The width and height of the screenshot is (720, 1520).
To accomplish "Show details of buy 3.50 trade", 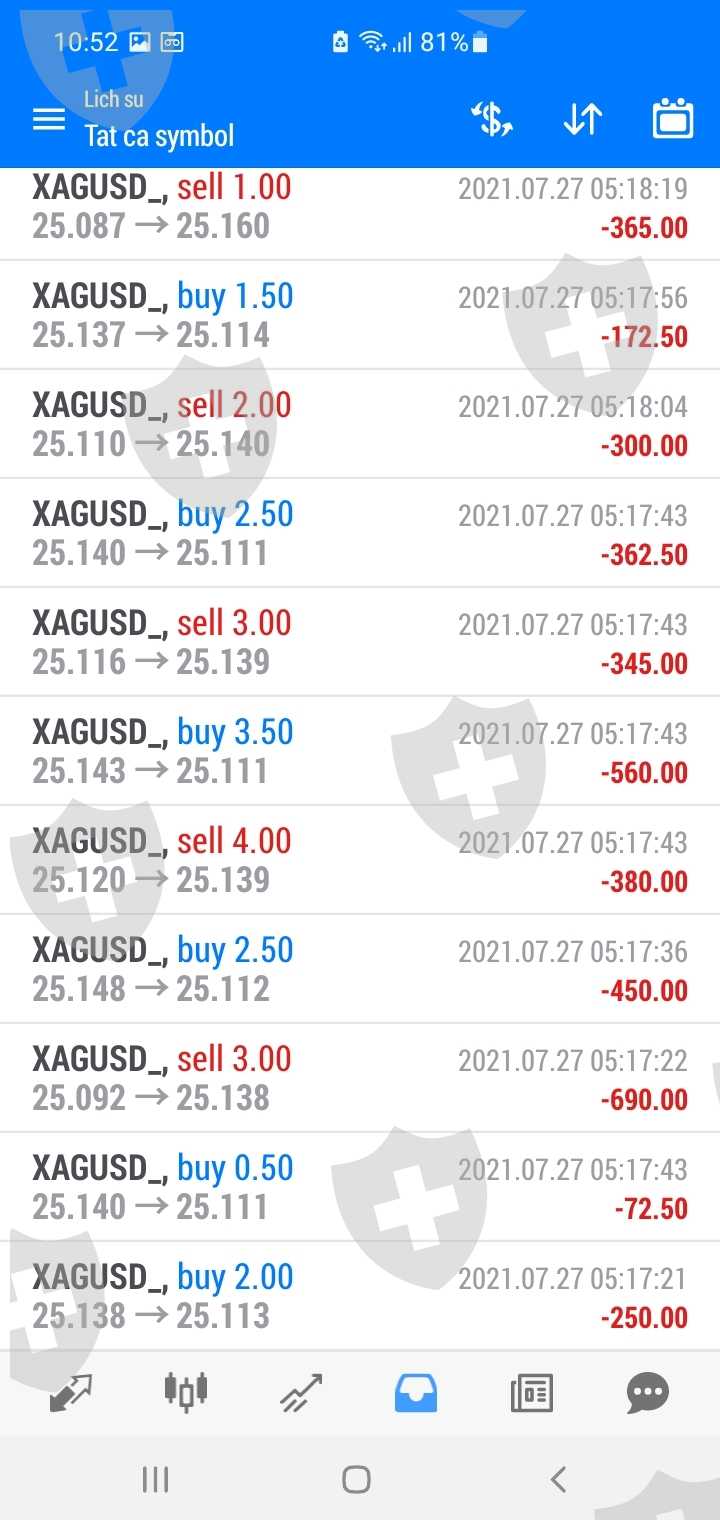I will click(x=360, y=752).
